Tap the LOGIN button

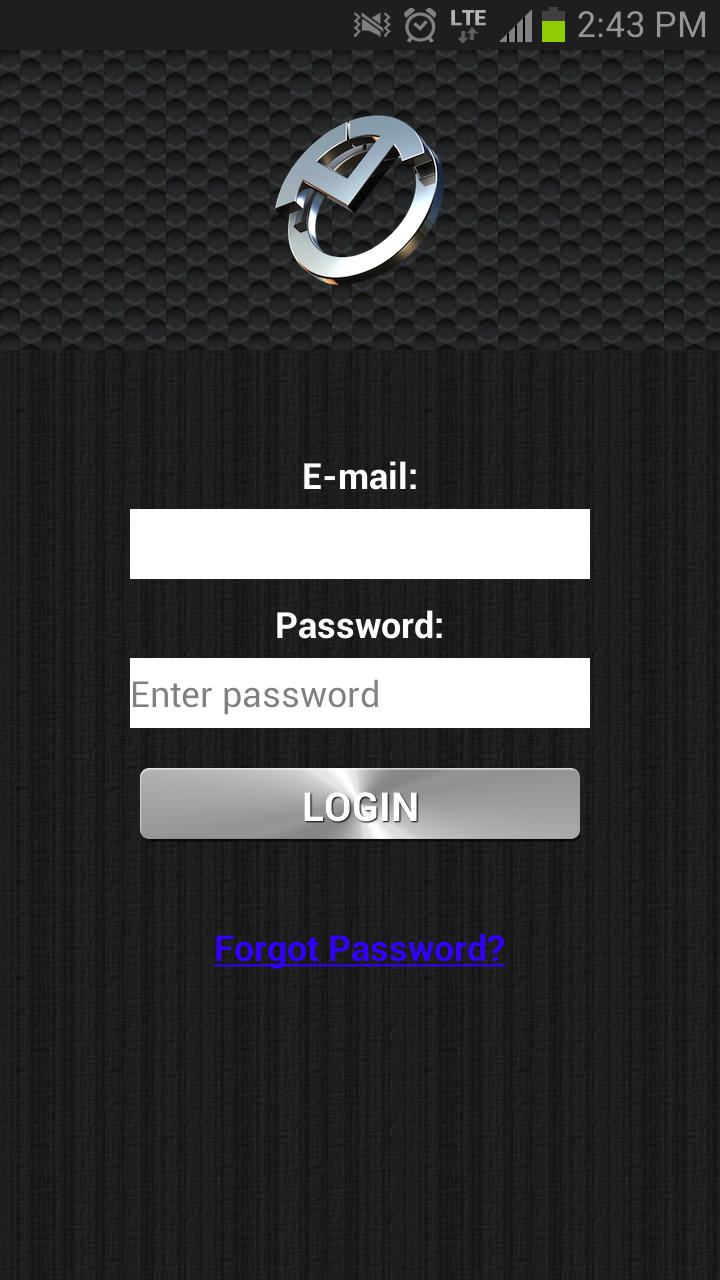pyautogui.click(x=360, y=804)
